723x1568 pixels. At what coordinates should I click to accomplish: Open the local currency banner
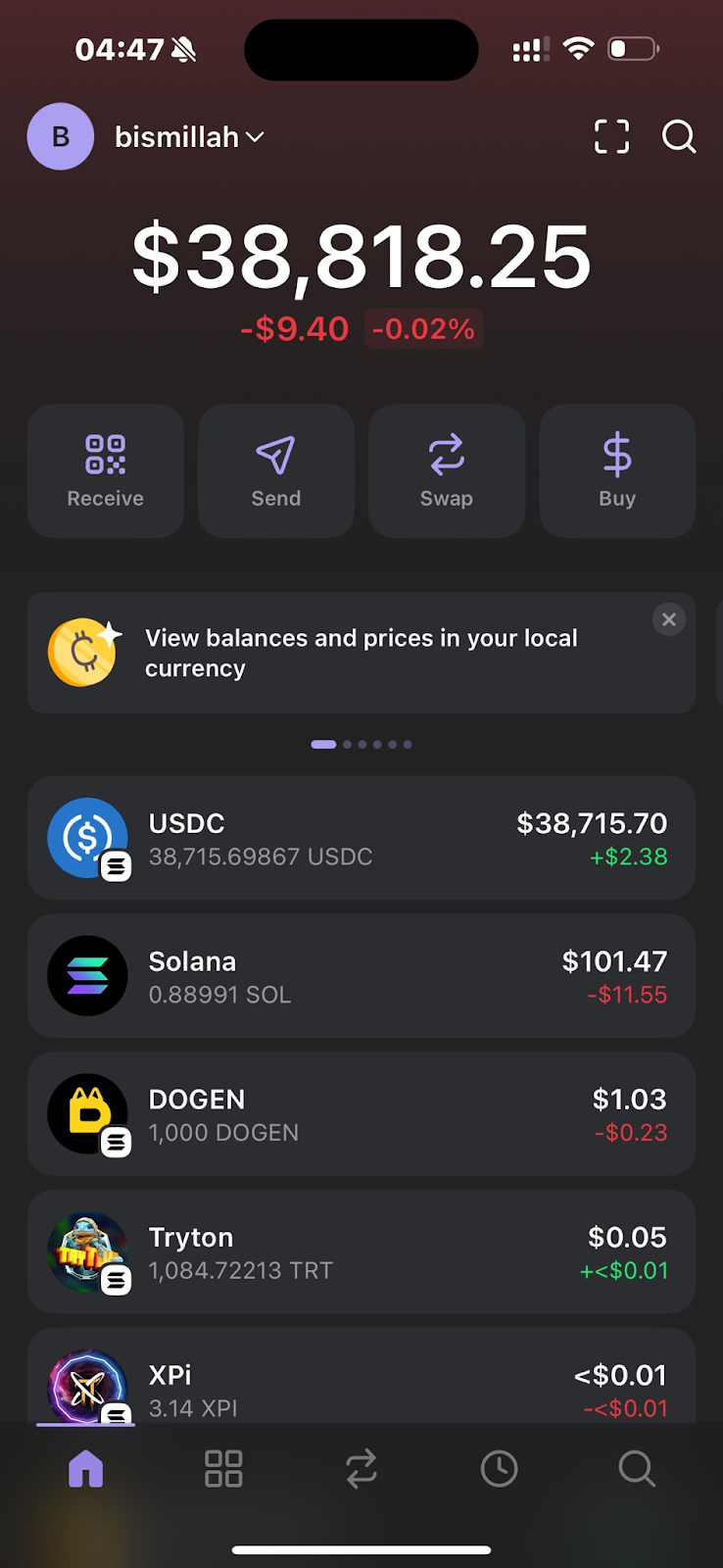point(361,653)
